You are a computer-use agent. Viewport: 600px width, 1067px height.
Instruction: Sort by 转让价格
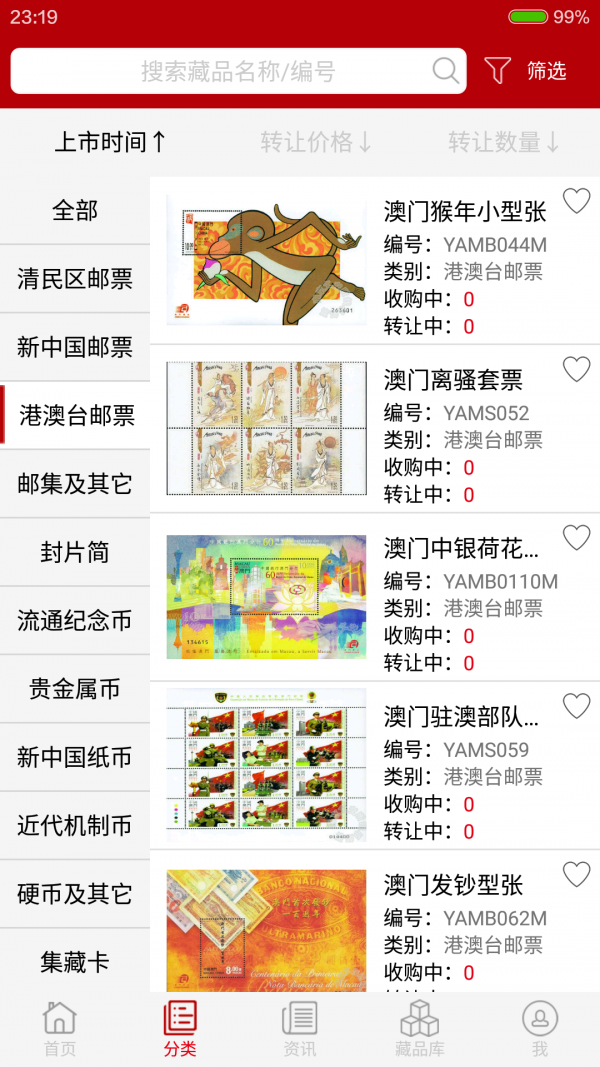(x=316, y=142)
